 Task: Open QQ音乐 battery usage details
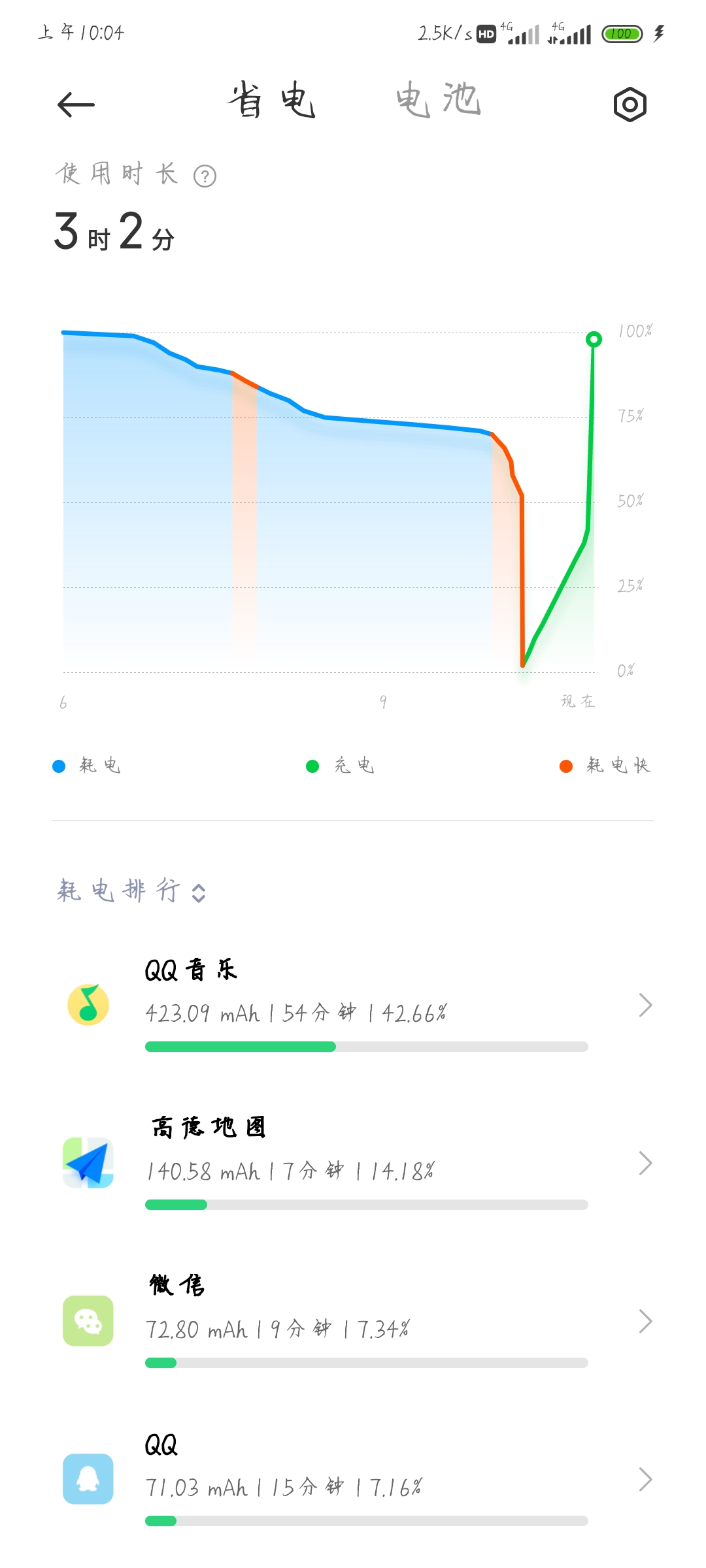(x=353, y=1005)
